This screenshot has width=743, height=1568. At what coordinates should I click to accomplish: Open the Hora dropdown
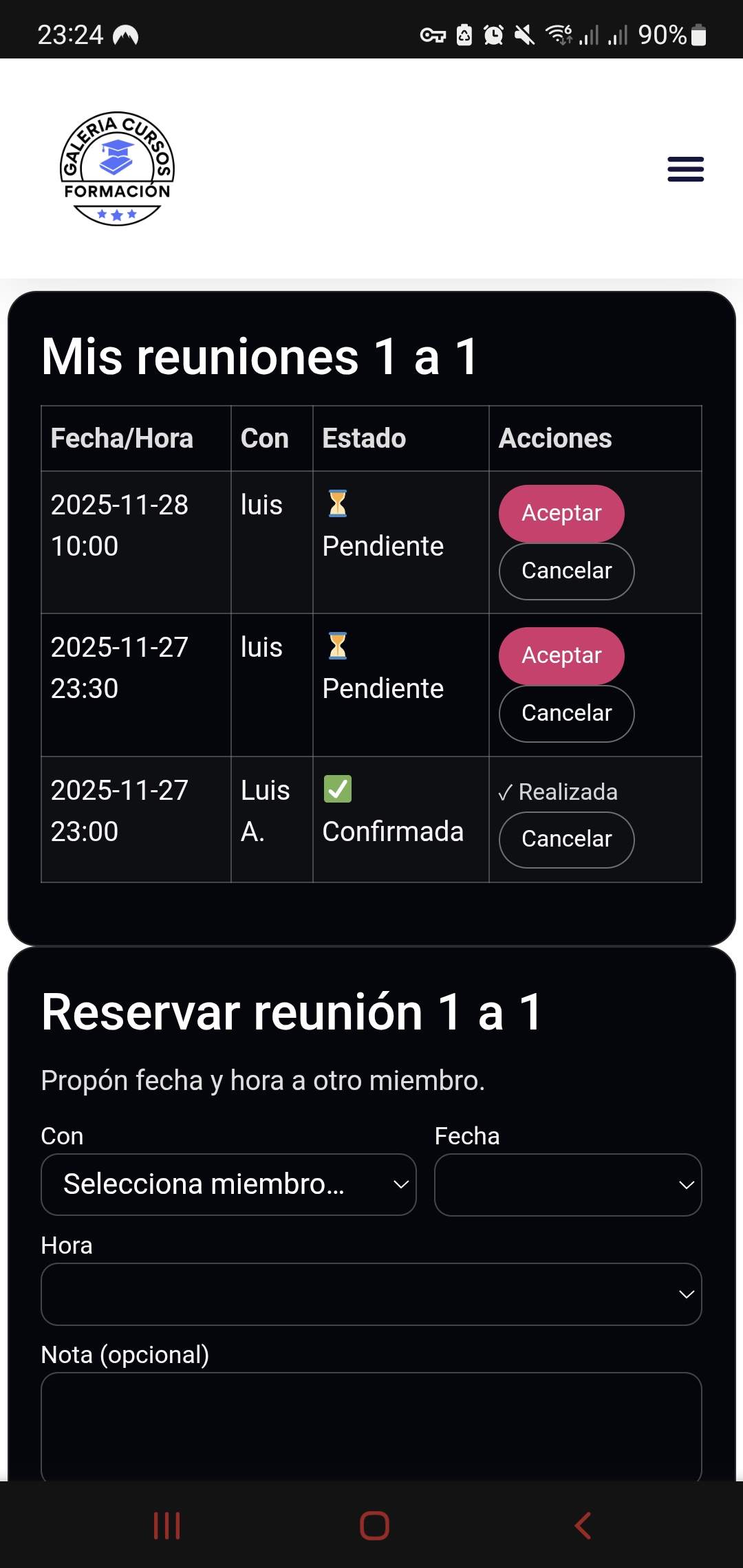pyautogui.click(x=371, y=1294)
